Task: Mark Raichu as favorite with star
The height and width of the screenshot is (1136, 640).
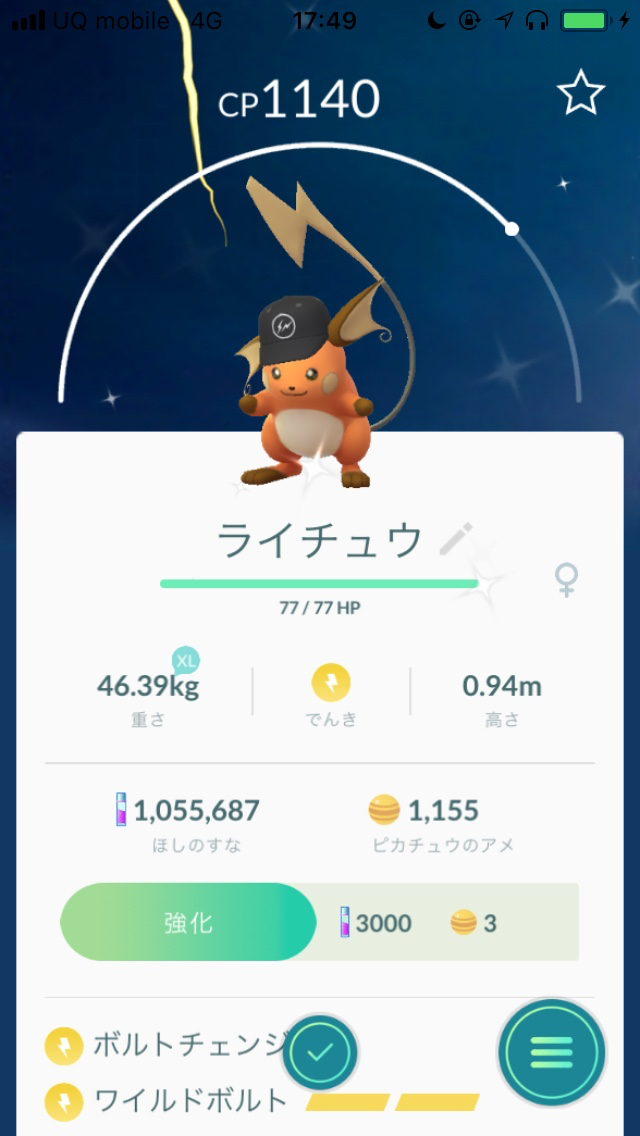Action: (581, 93)
